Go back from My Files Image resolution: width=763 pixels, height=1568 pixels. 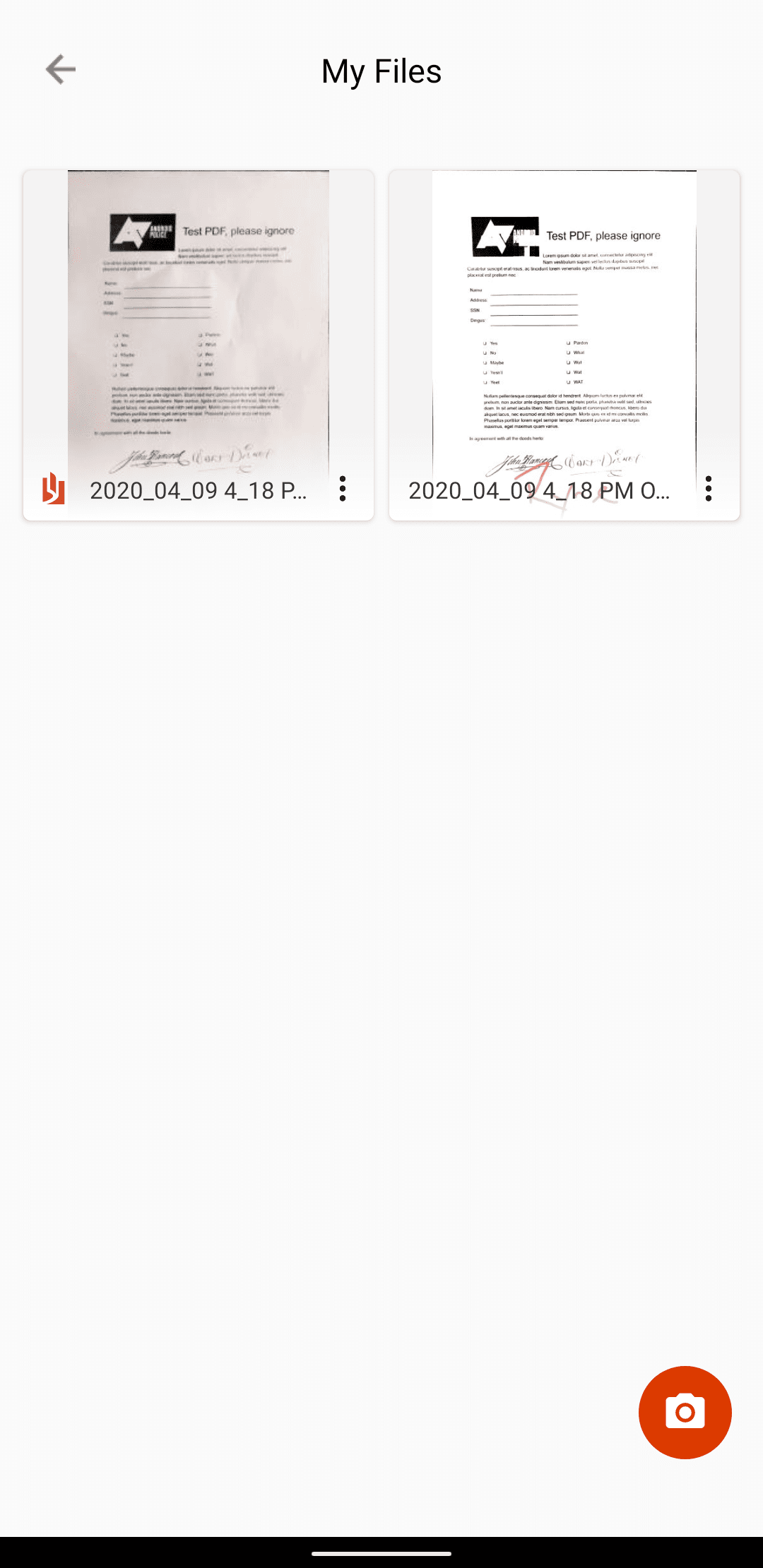(61, 70)
